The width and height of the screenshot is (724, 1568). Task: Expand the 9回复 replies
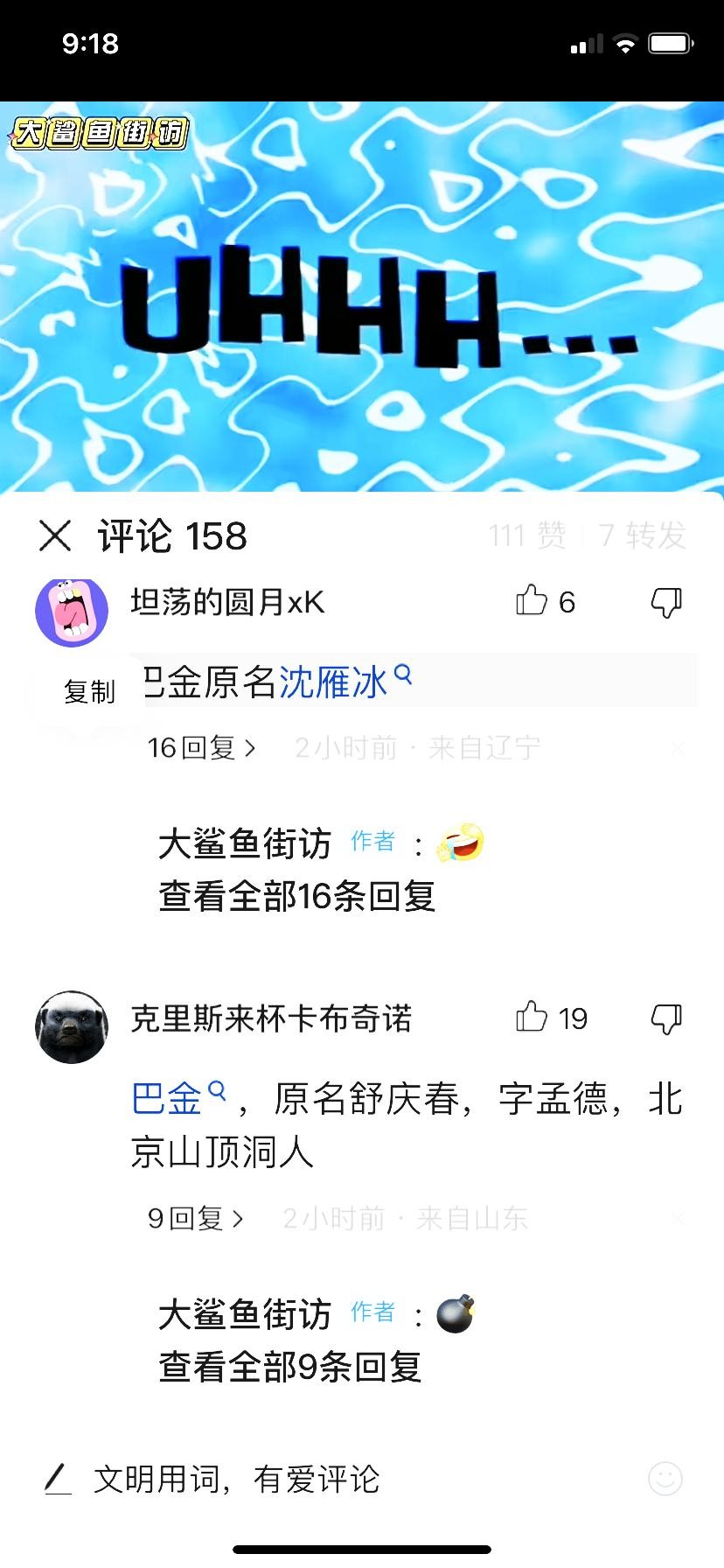pos(195,1218)
